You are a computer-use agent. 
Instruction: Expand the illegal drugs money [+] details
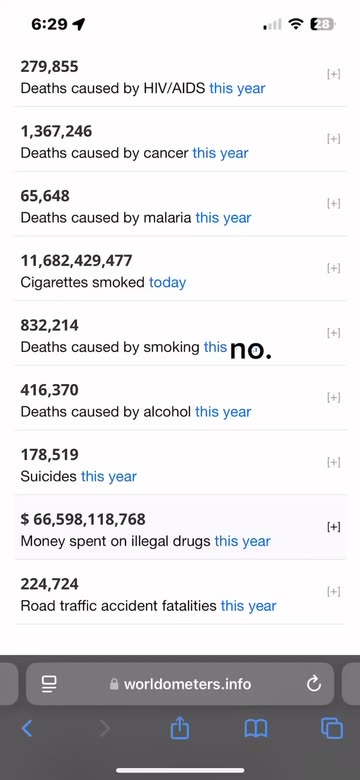click(334, 527)
